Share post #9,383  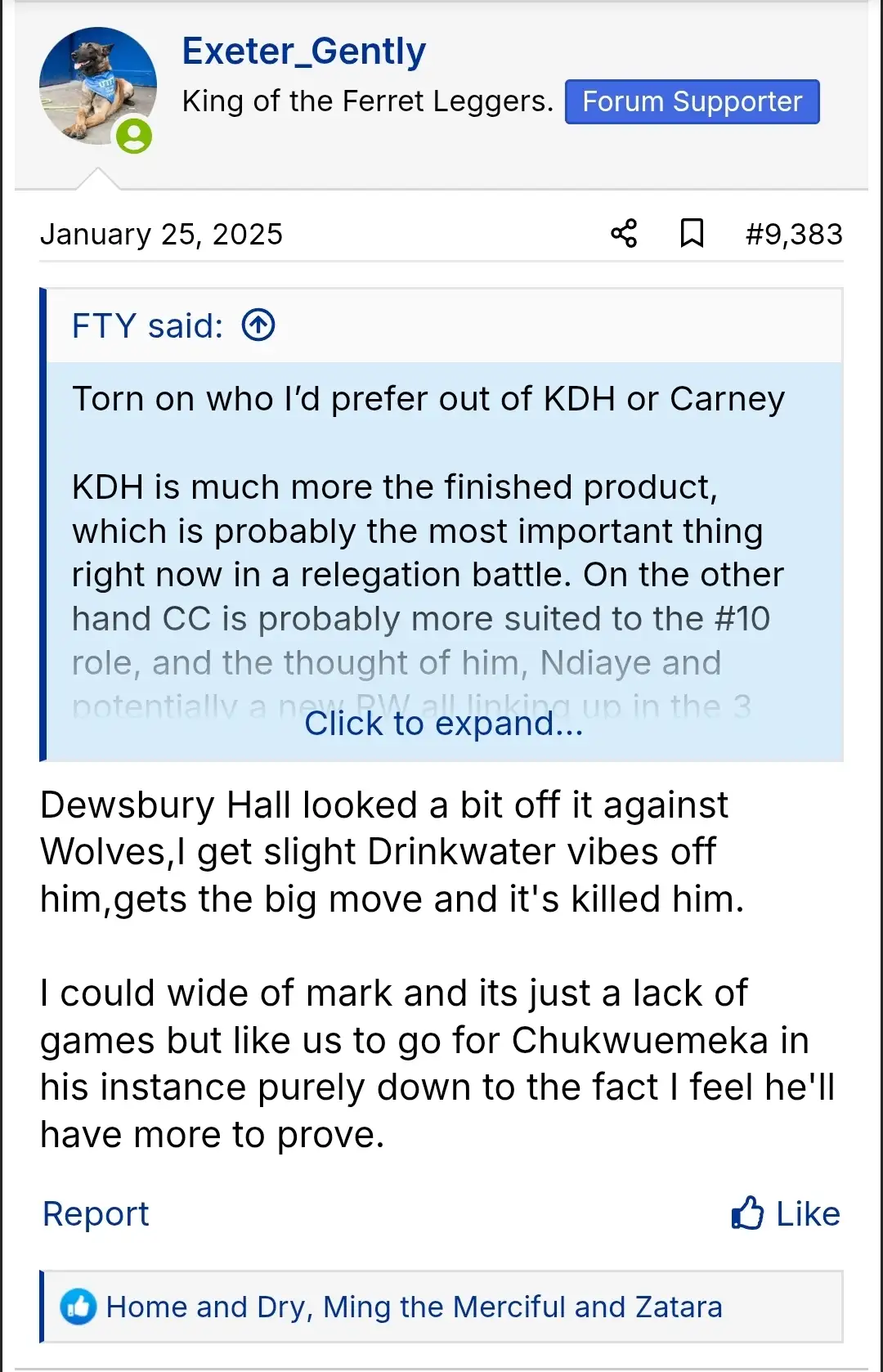pos(624,234)
